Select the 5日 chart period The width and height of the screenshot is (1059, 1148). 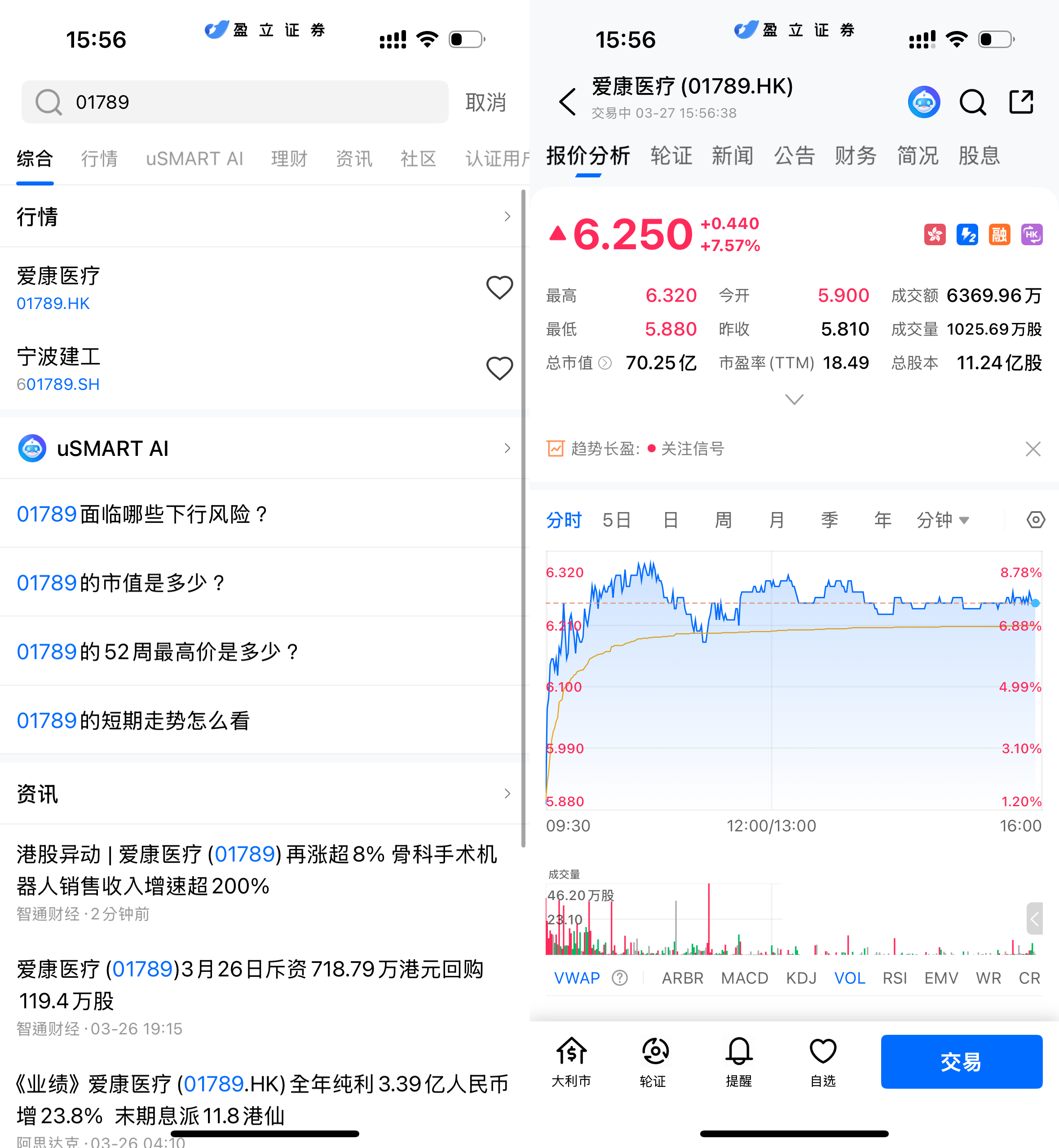point(617,520)
